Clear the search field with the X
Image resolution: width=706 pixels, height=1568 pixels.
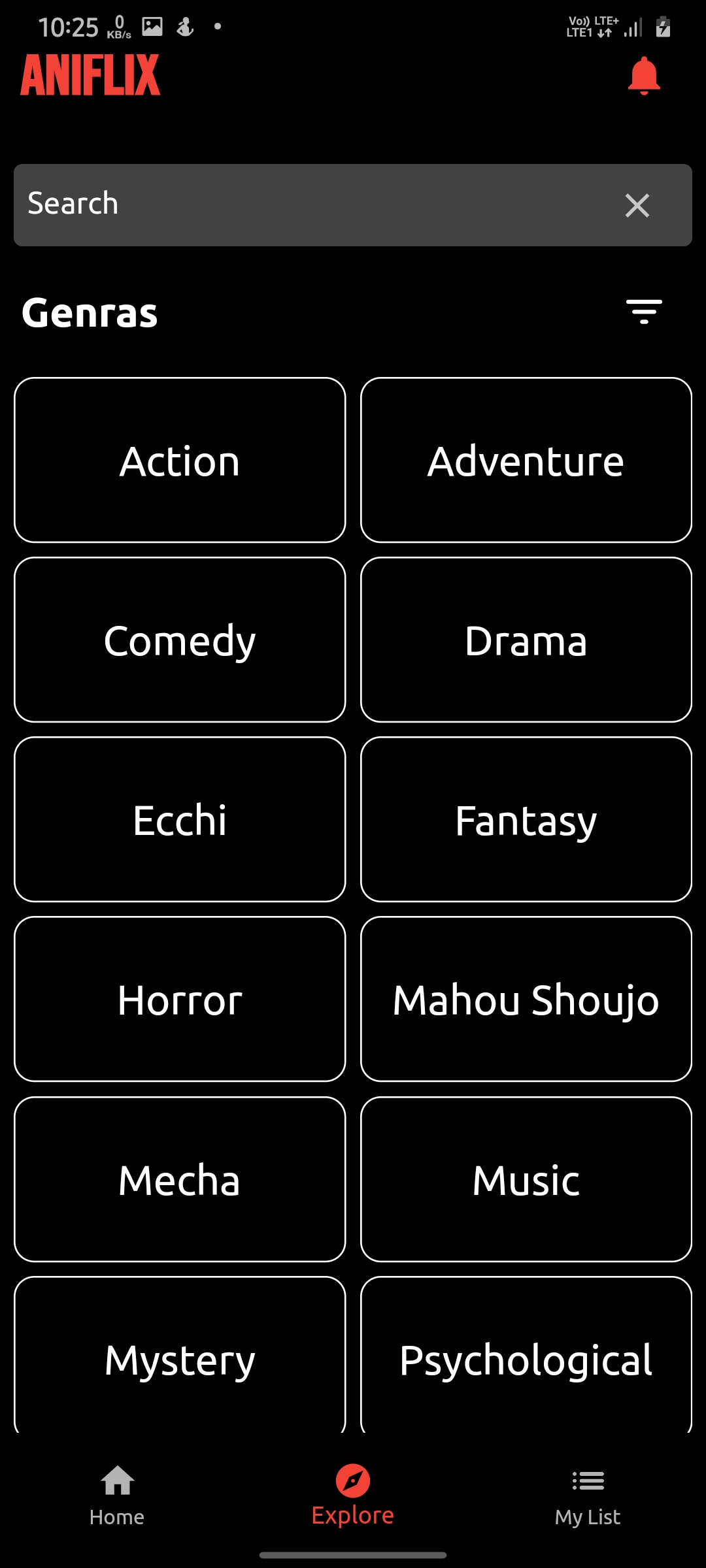coord(637,205)
